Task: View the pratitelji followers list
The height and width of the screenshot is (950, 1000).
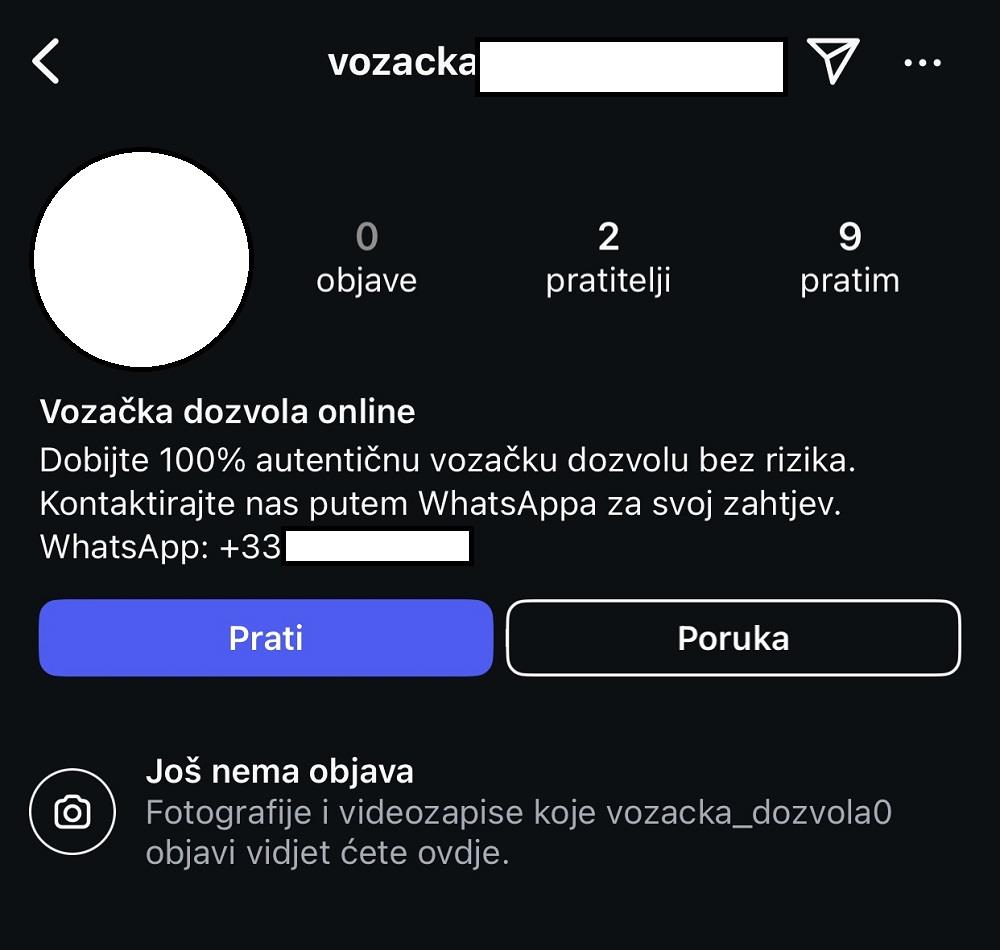Action: [608, 258]
